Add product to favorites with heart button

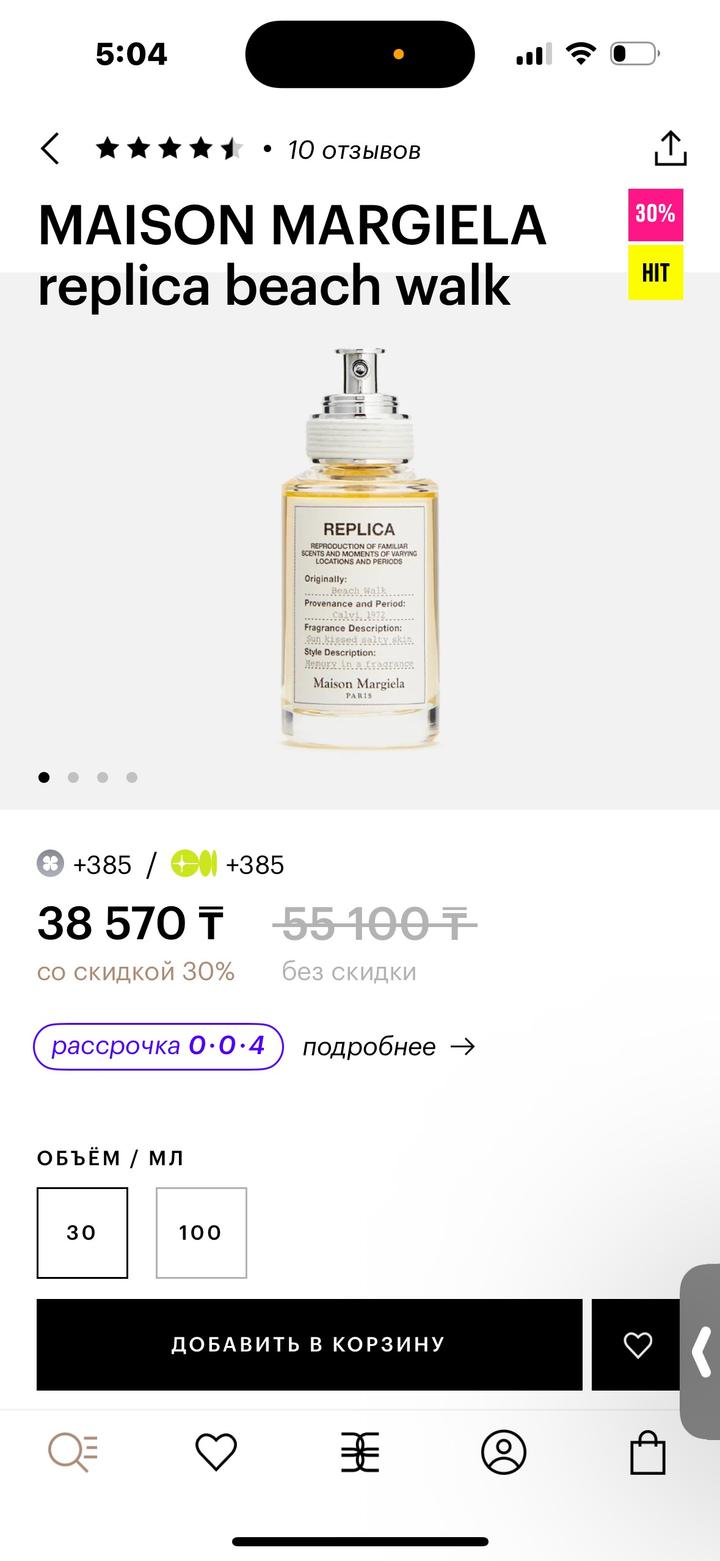[637, 1344]
